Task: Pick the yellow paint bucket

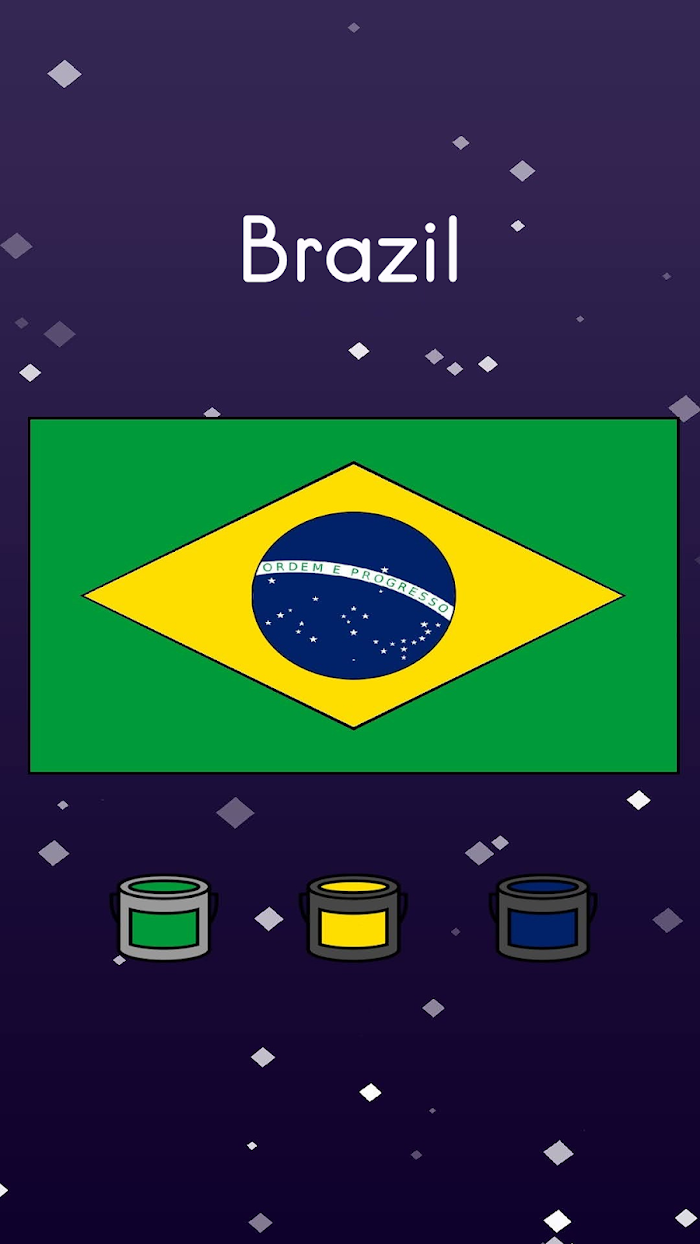Action: [x=353, y=917]
